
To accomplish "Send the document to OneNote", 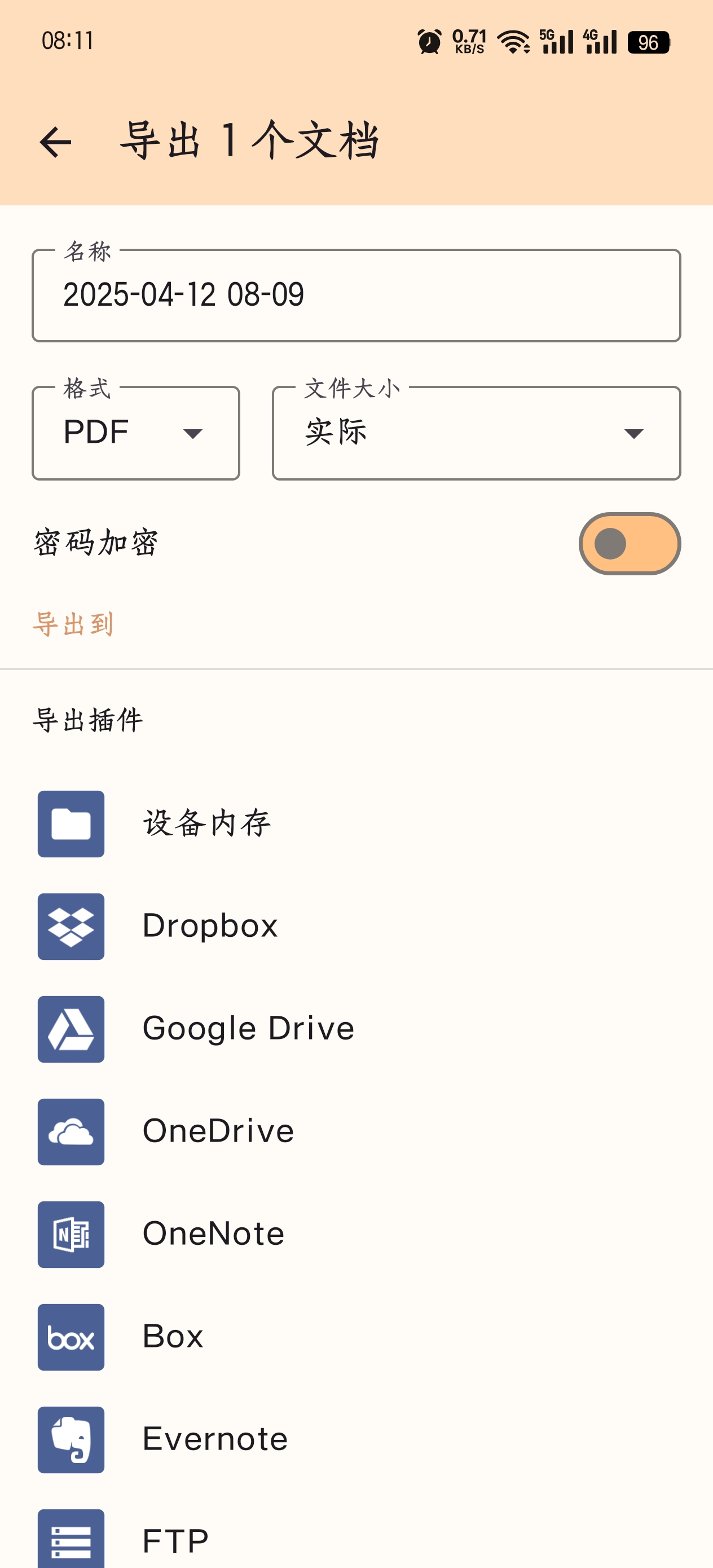I will 356,1235.
